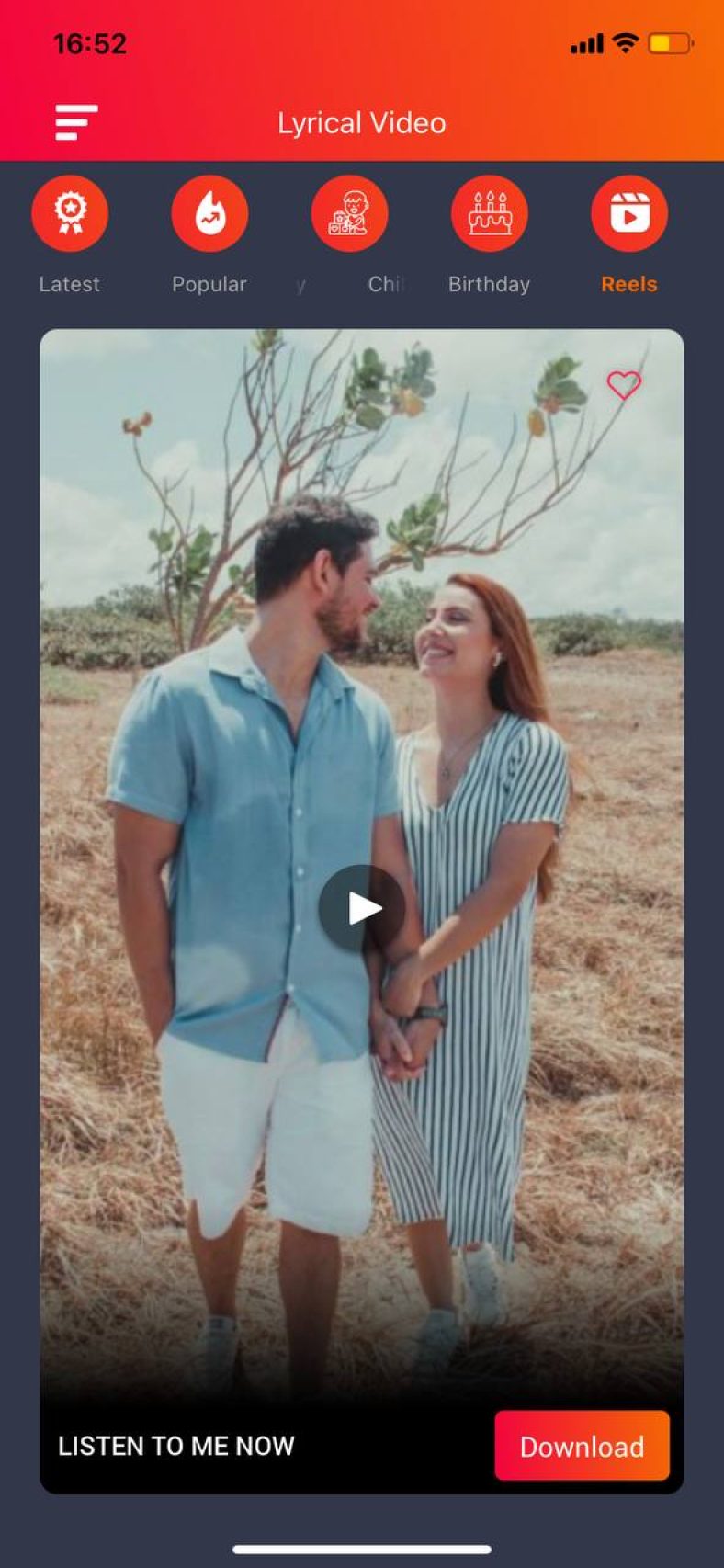Download the Listen To Me Now video
724x1568 pixels.
582,1446
